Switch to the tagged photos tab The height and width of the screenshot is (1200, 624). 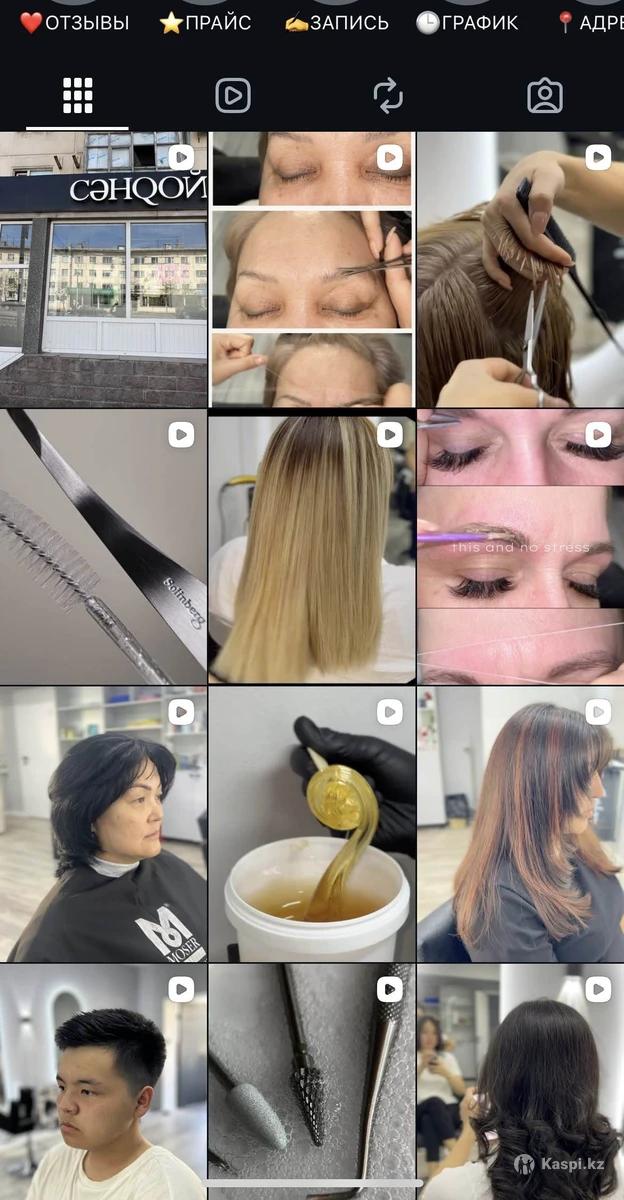545,96
